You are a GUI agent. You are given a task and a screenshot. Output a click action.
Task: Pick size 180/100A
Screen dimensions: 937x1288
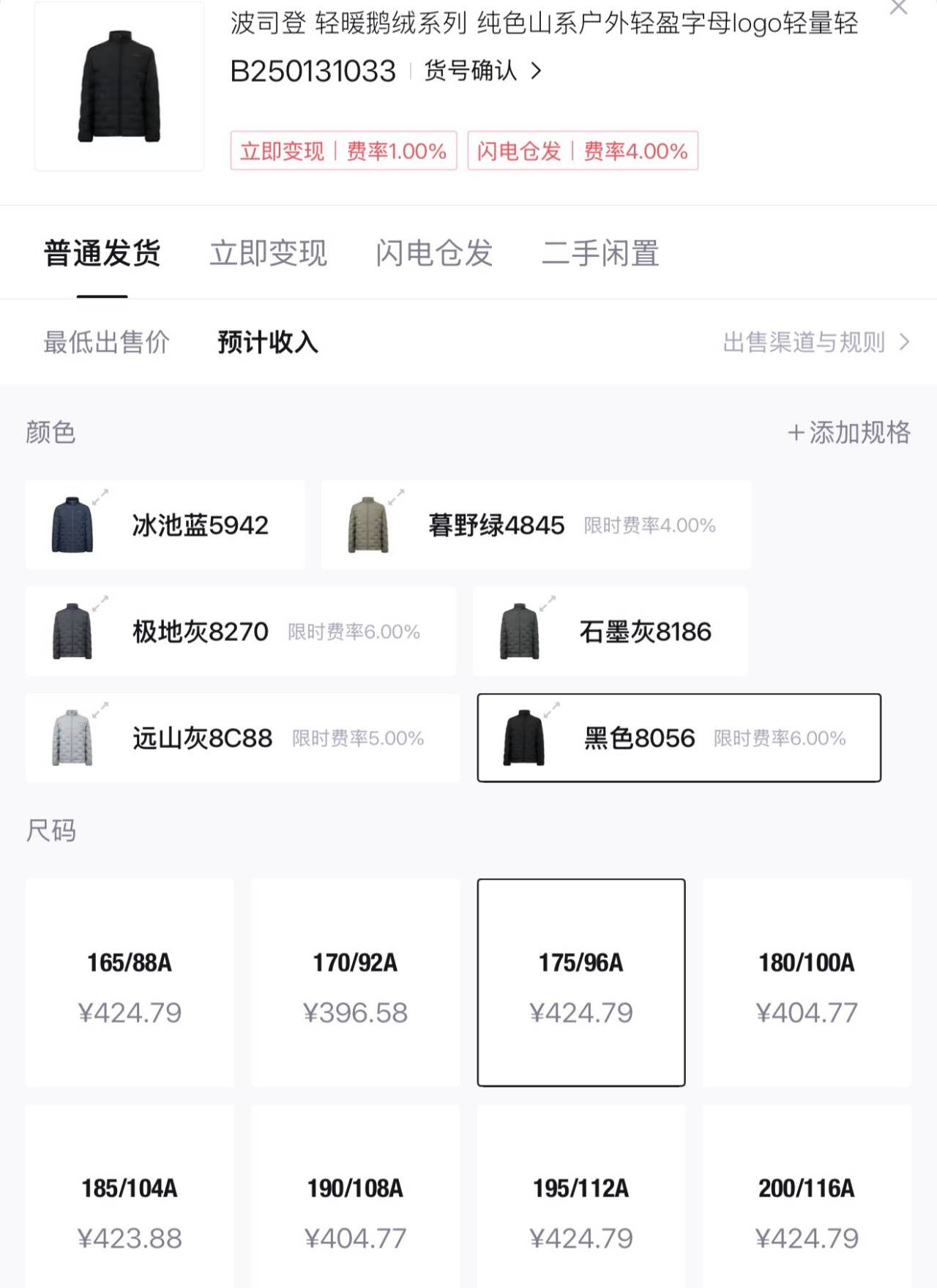pyautogui.click(x=807, y=983)
